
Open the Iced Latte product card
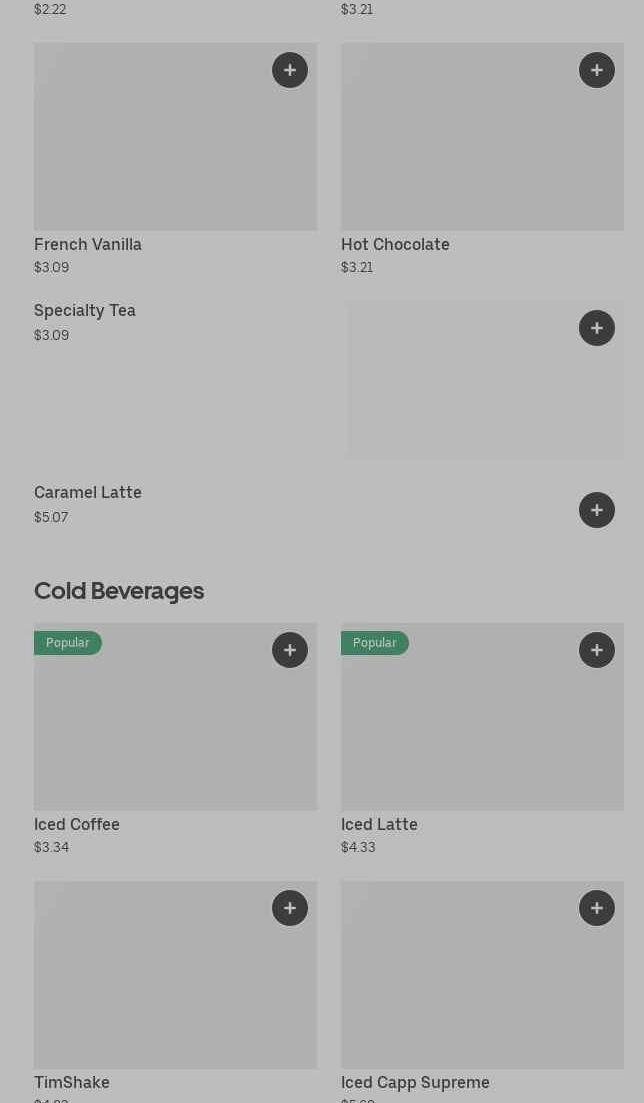[482, 739]
